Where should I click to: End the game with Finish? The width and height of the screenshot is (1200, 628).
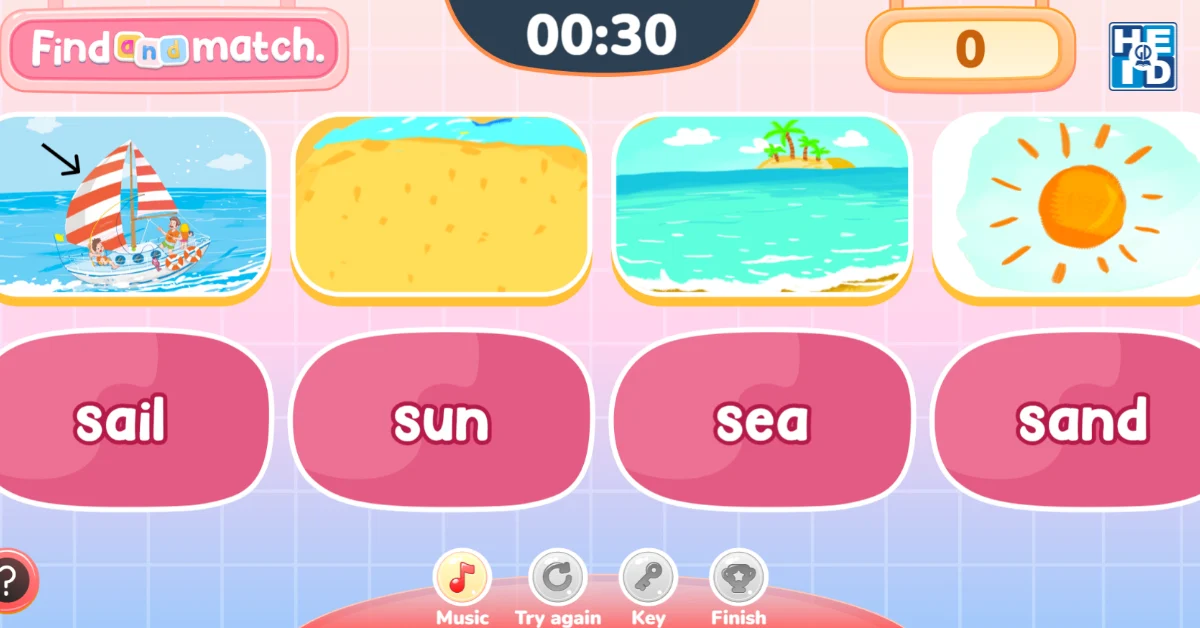coord(738,578)
